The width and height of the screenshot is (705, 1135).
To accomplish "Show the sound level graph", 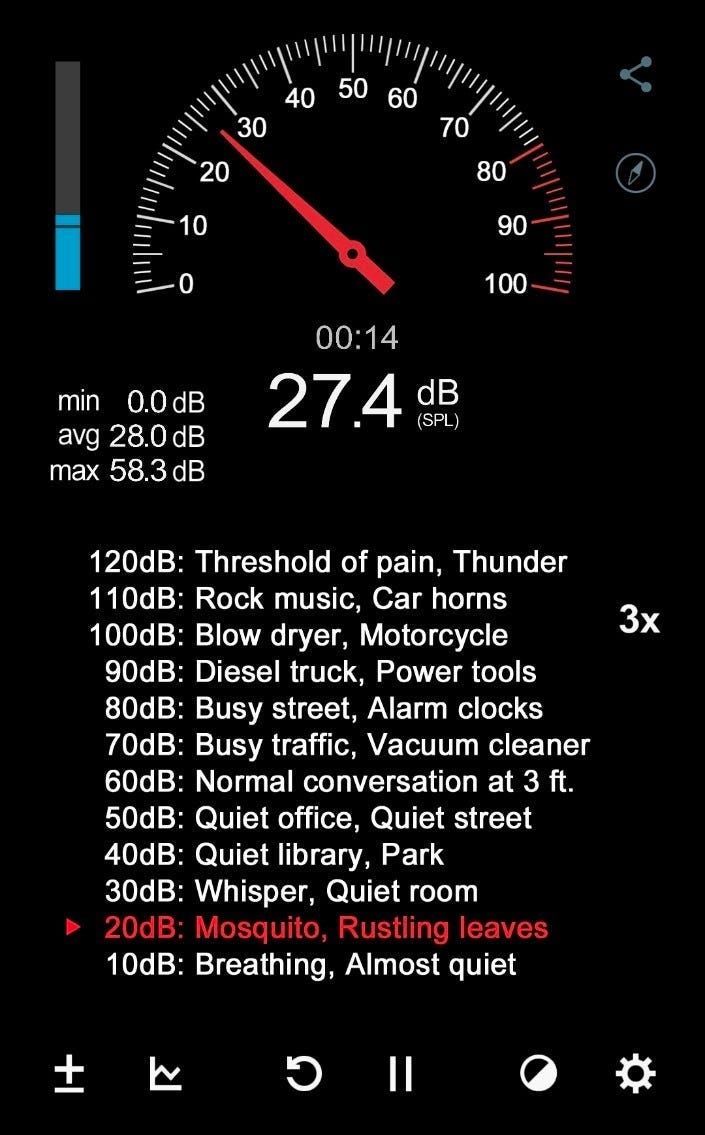I will pyautogui.click(x=165, y=1073).
